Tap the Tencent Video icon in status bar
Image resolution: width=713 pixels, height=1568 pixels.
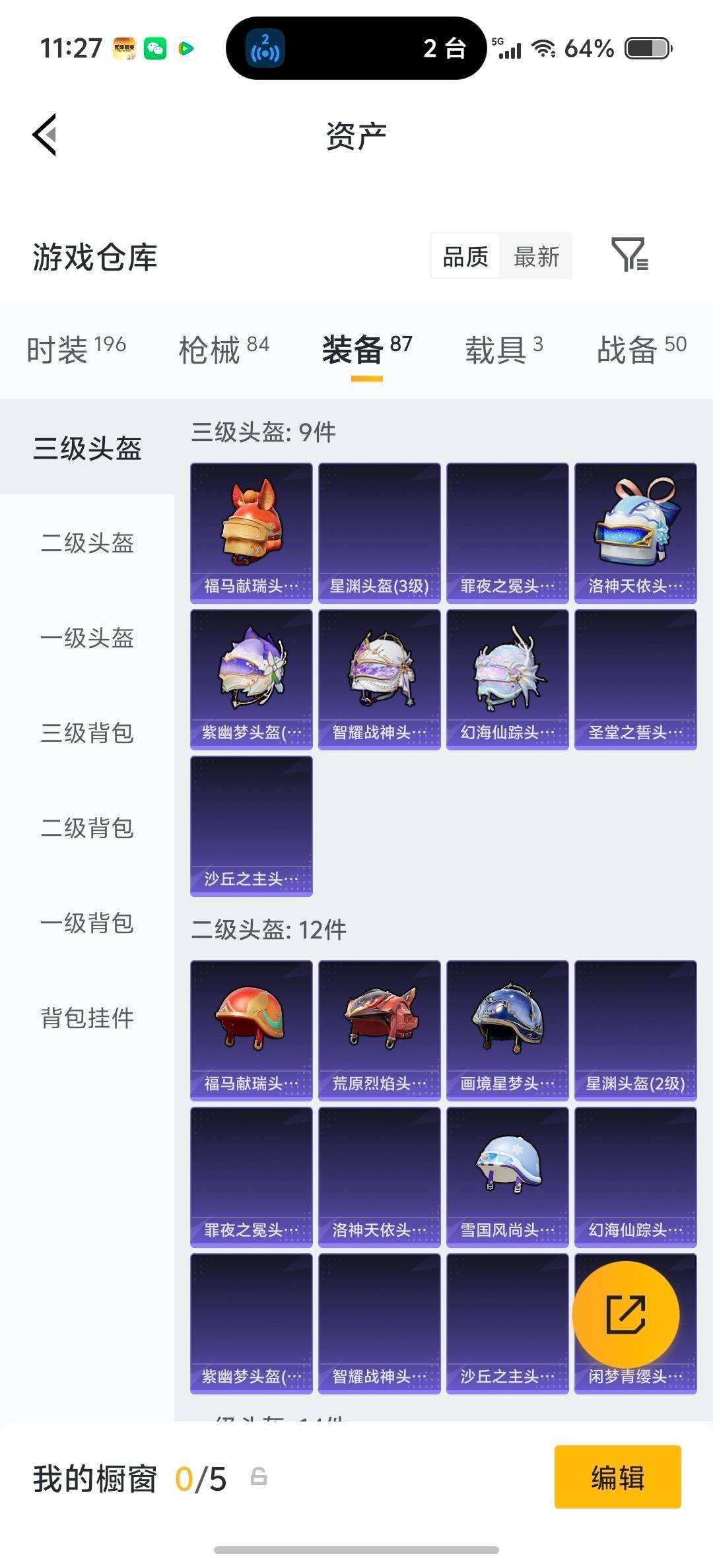tap(187, 48)
